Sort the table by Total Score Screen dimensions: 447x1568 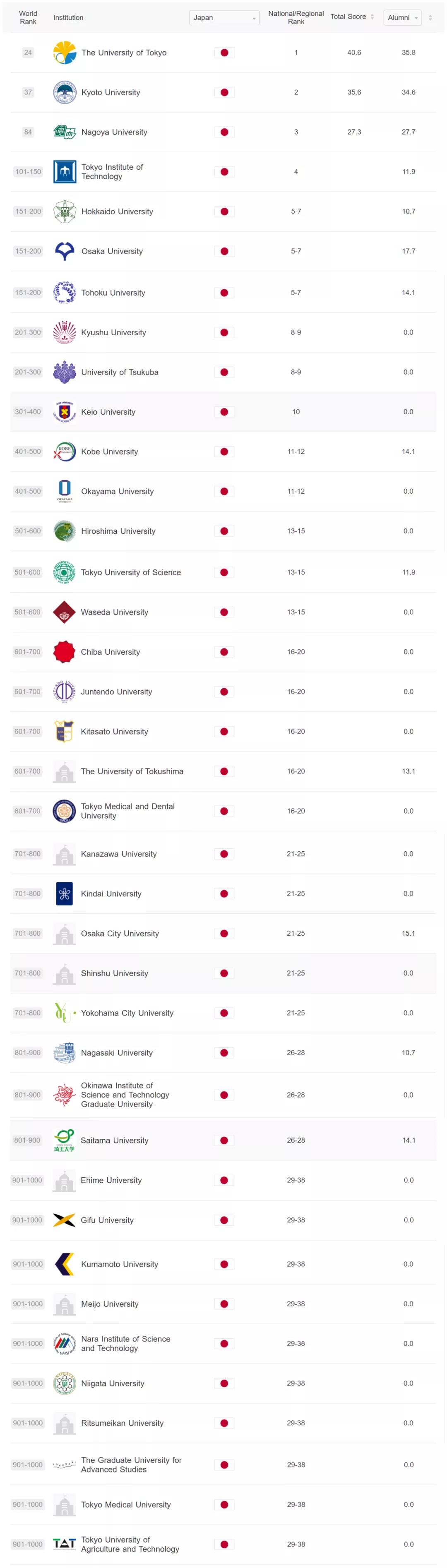[x=372, y=17]
